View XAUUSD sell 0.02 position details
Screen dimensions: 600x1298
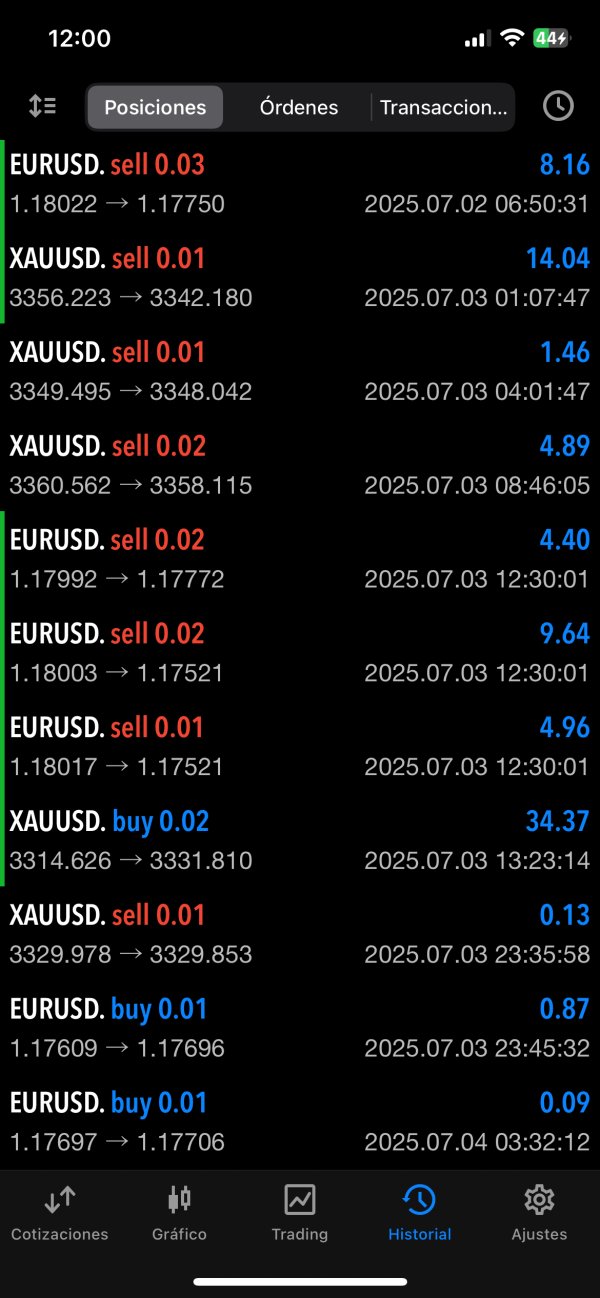[x=300, y=466]
